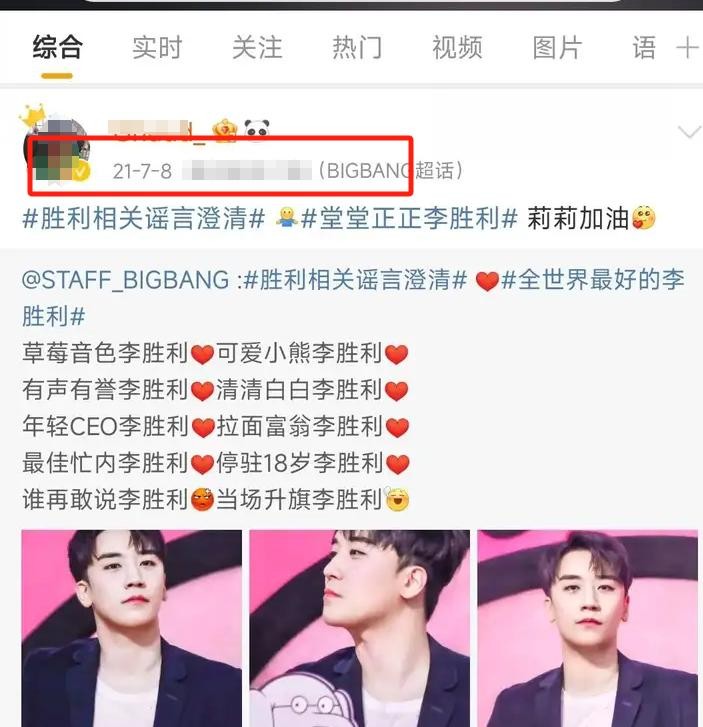Switch to the 实时 tab
The height and width of the screenshot is (727, 703).
pos(157,47)
